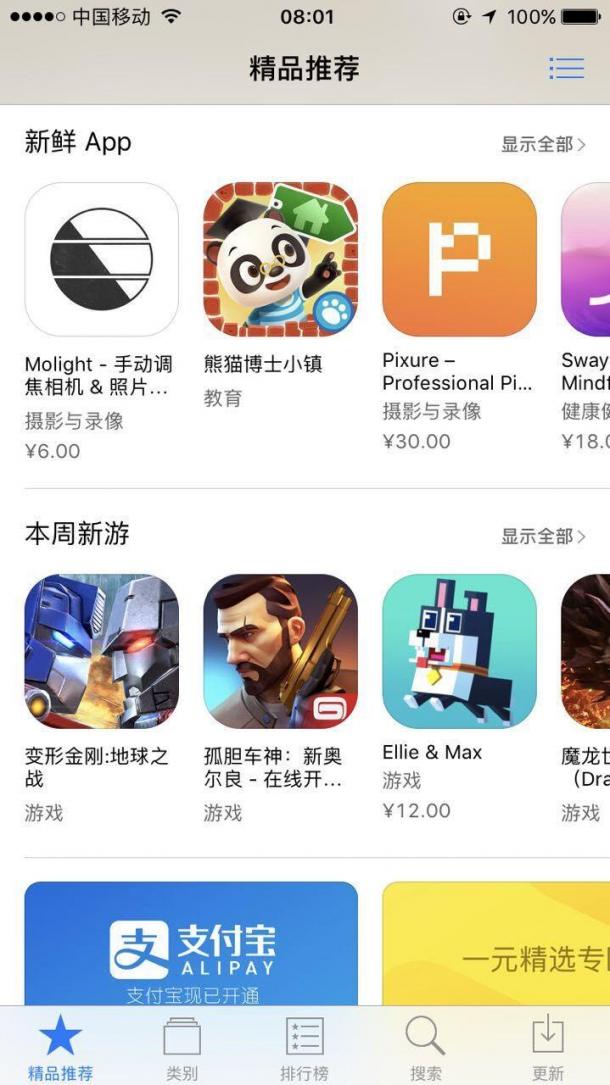Open the Molight camera app
This screenshot has height=1085, width=610.
[101, 259]
